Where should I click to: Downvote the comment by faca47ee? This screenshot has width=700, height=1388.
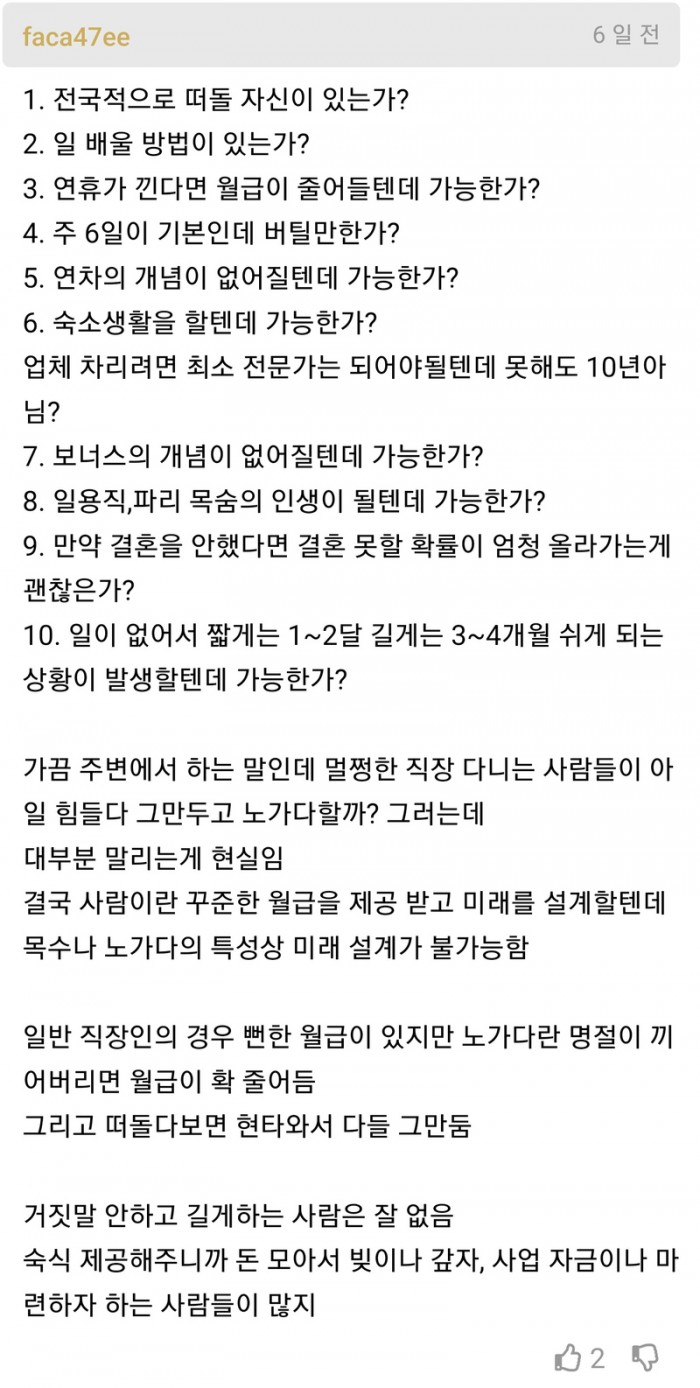646,1358
